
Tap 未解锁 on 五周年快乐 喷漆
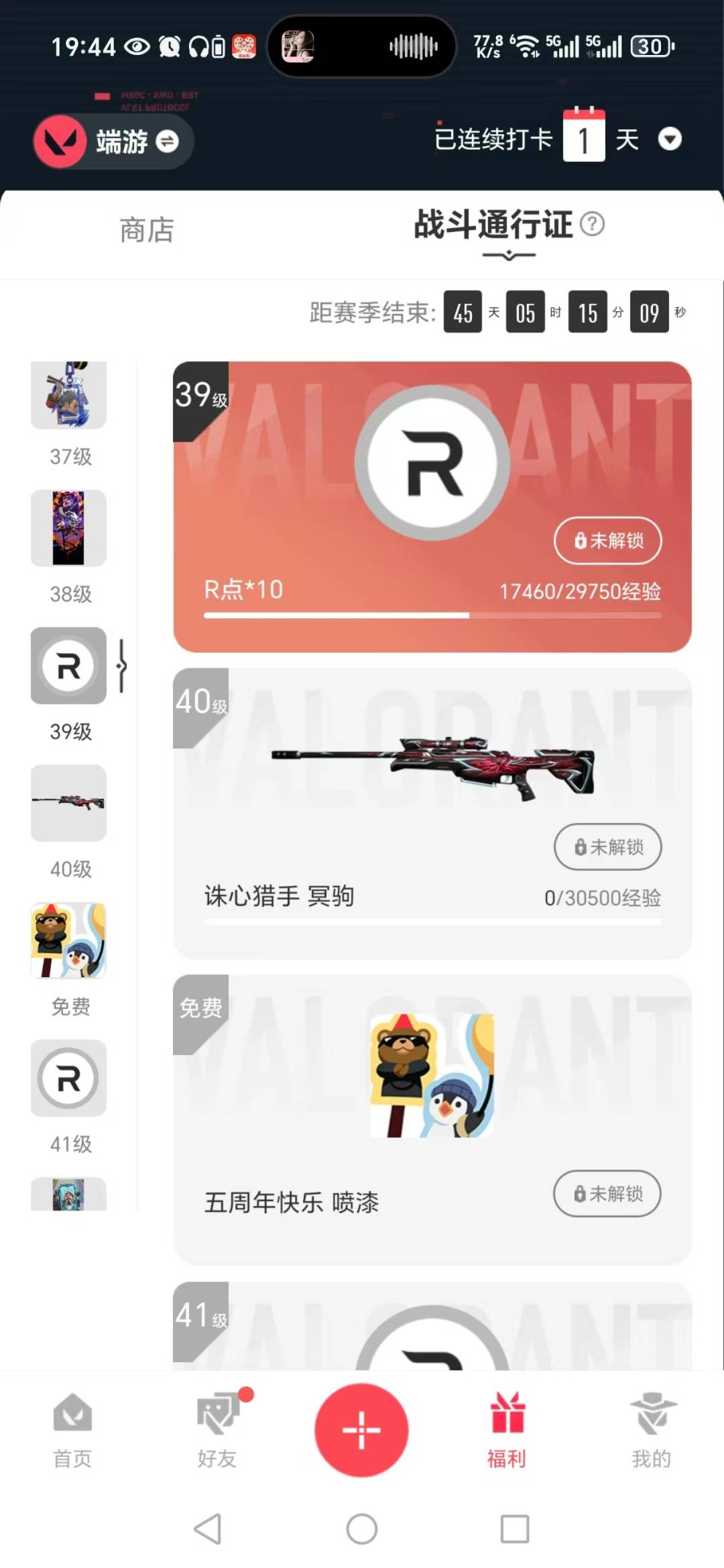(607, 1193)
